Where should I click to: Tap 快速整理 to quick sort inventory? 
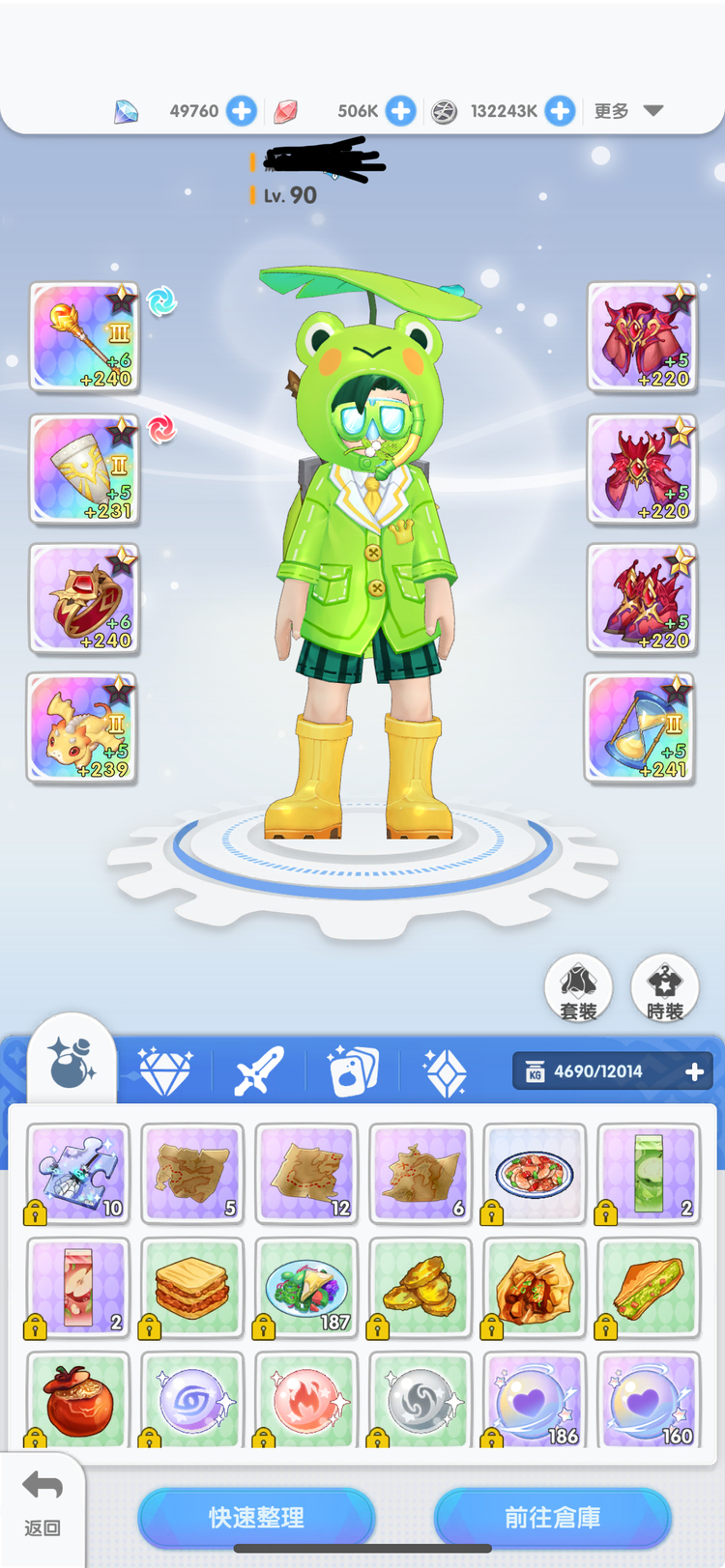click(256, 1517)
